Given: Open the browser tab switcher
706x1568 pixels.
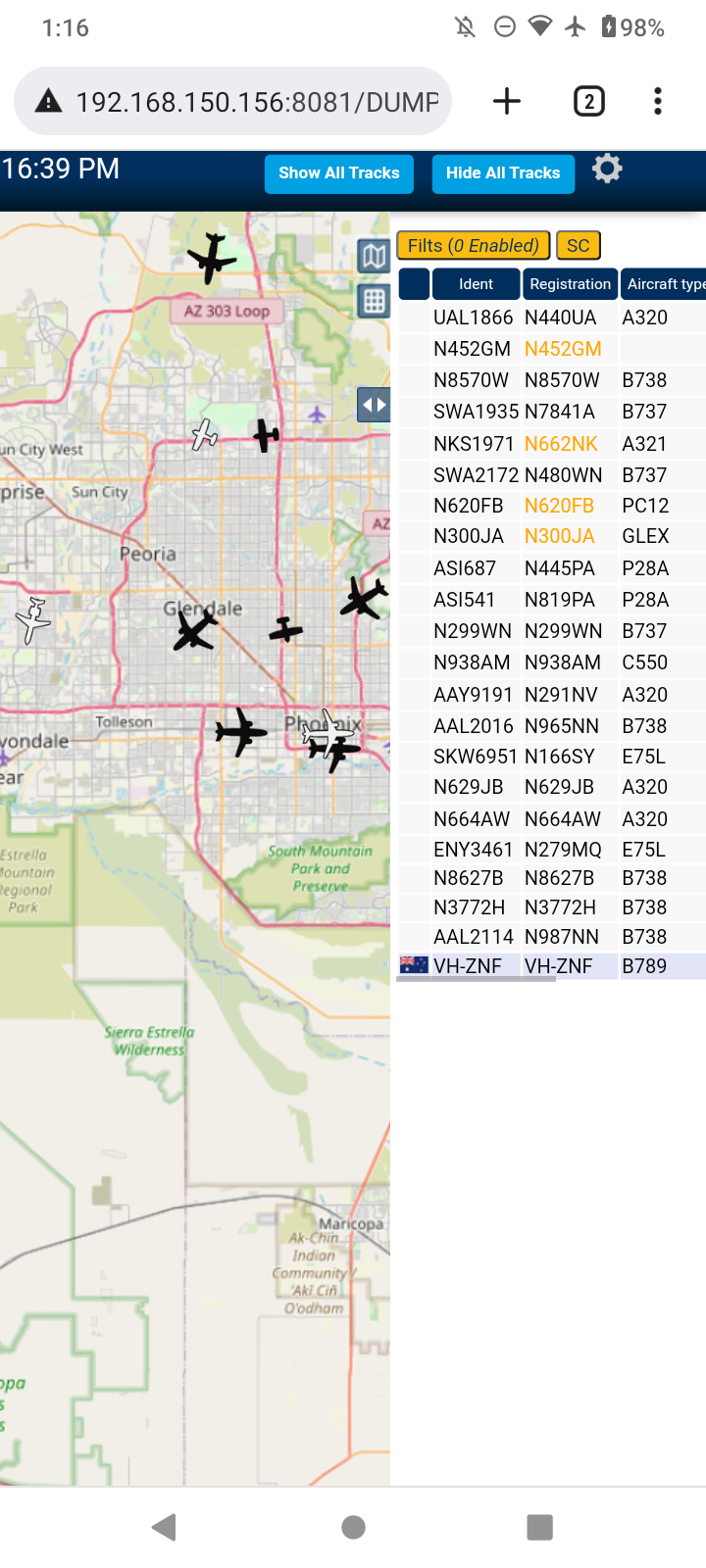Looking at the screenshot, I should [588, 101].
